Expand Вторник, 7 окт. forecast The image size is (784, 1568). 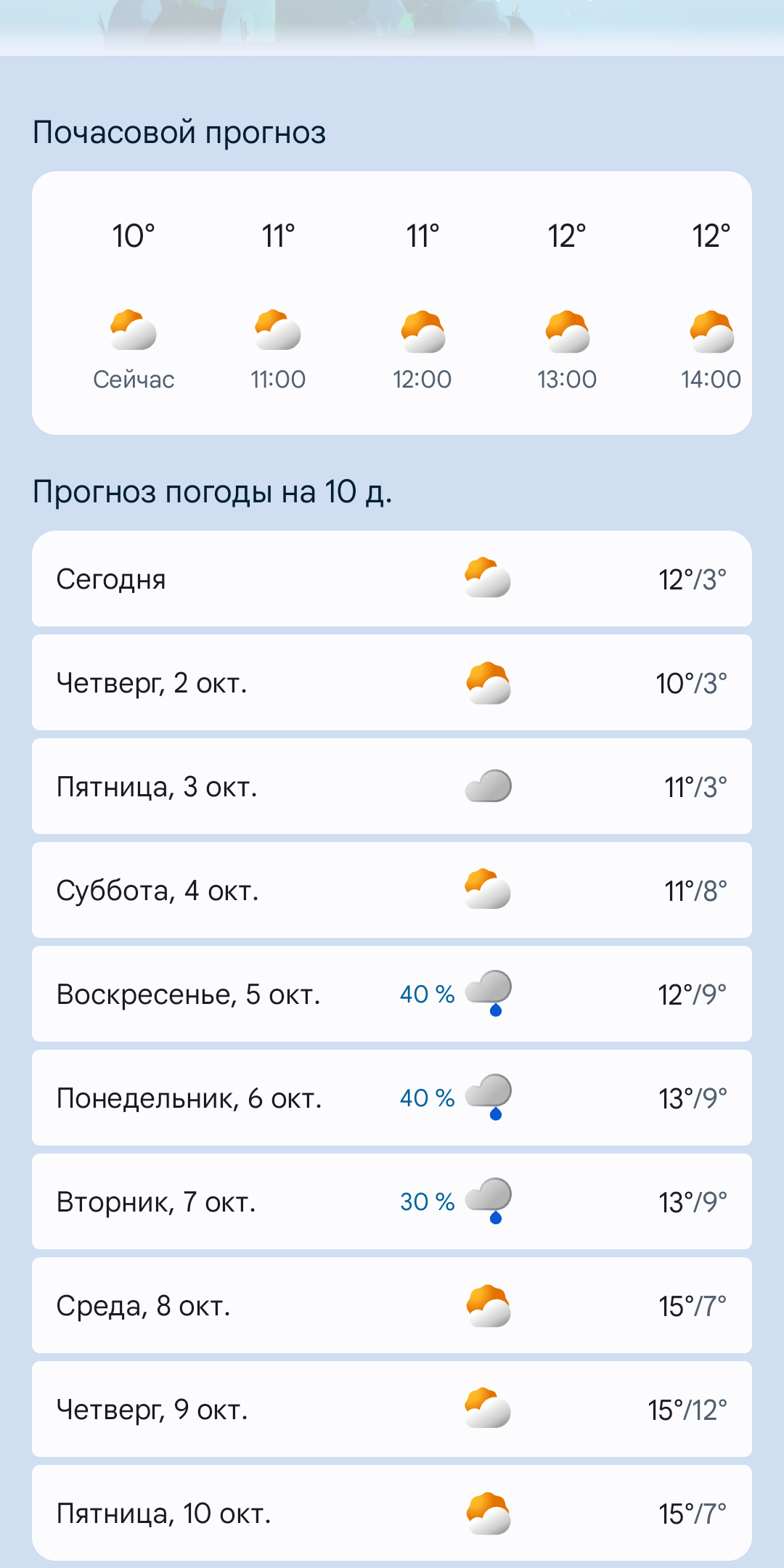392,1202
